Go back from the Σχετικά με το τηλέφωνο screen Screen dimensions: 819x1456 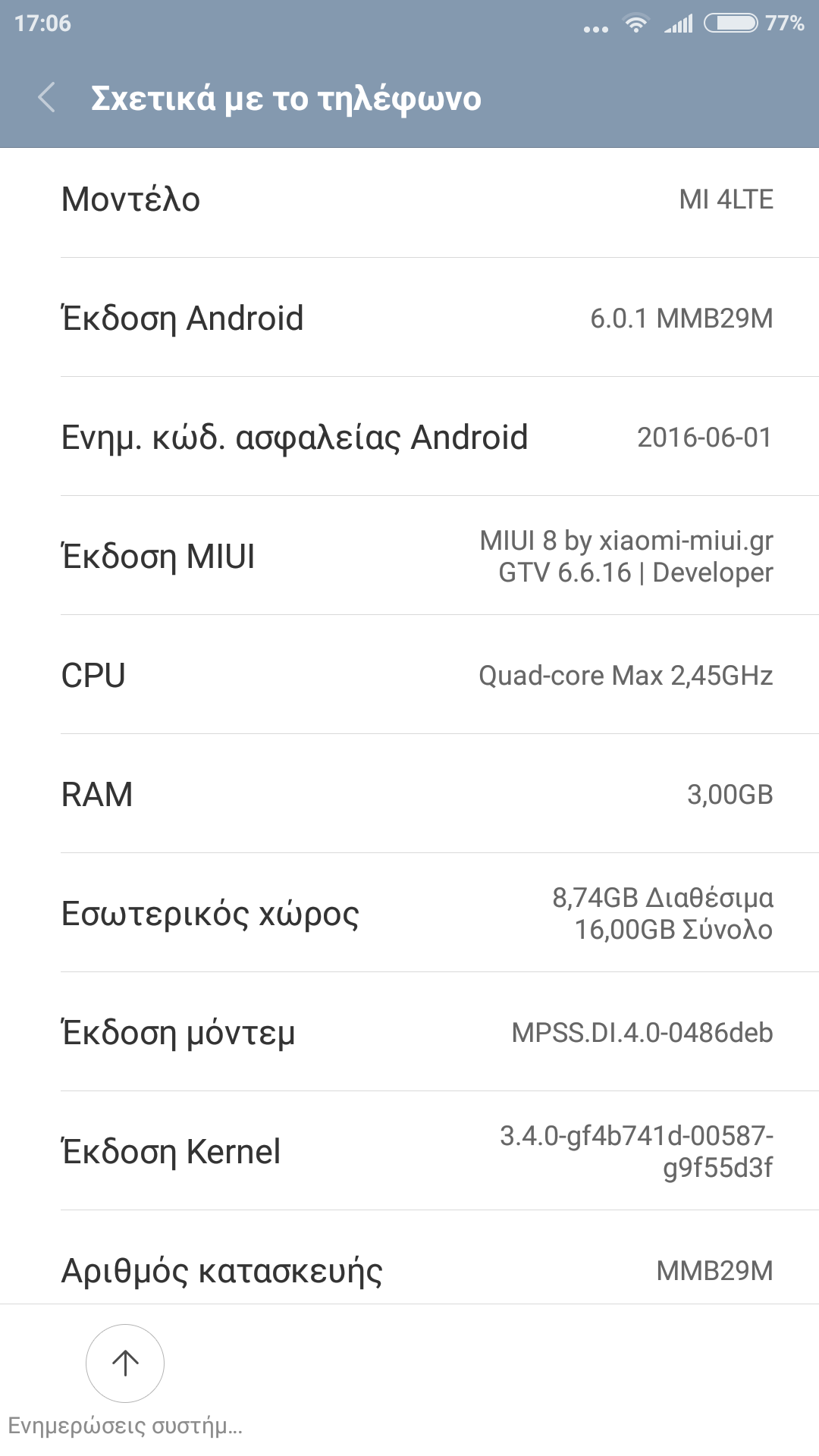pos(47,98)
